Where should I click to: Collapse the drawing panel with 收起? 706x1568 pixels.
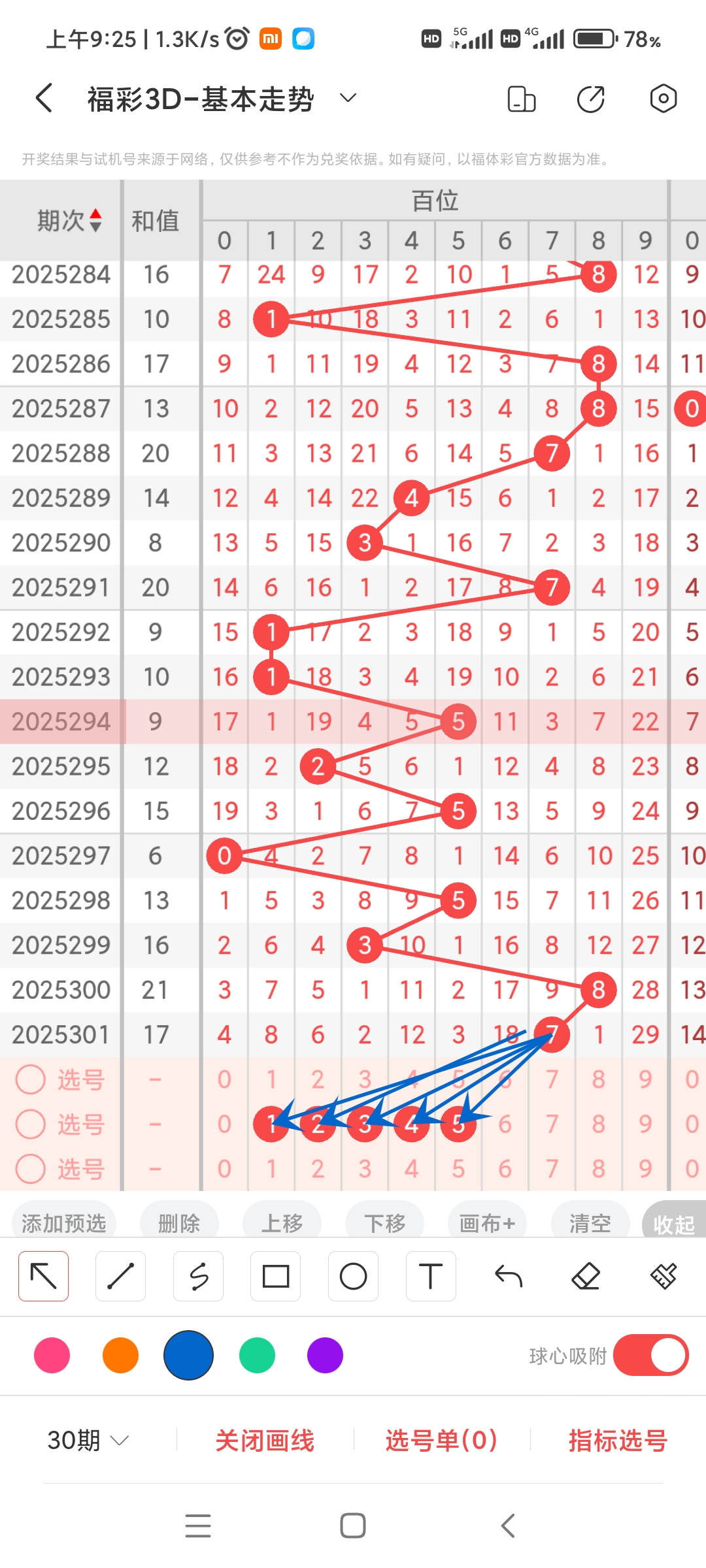pyautogui.click(x=673, y=1223)
